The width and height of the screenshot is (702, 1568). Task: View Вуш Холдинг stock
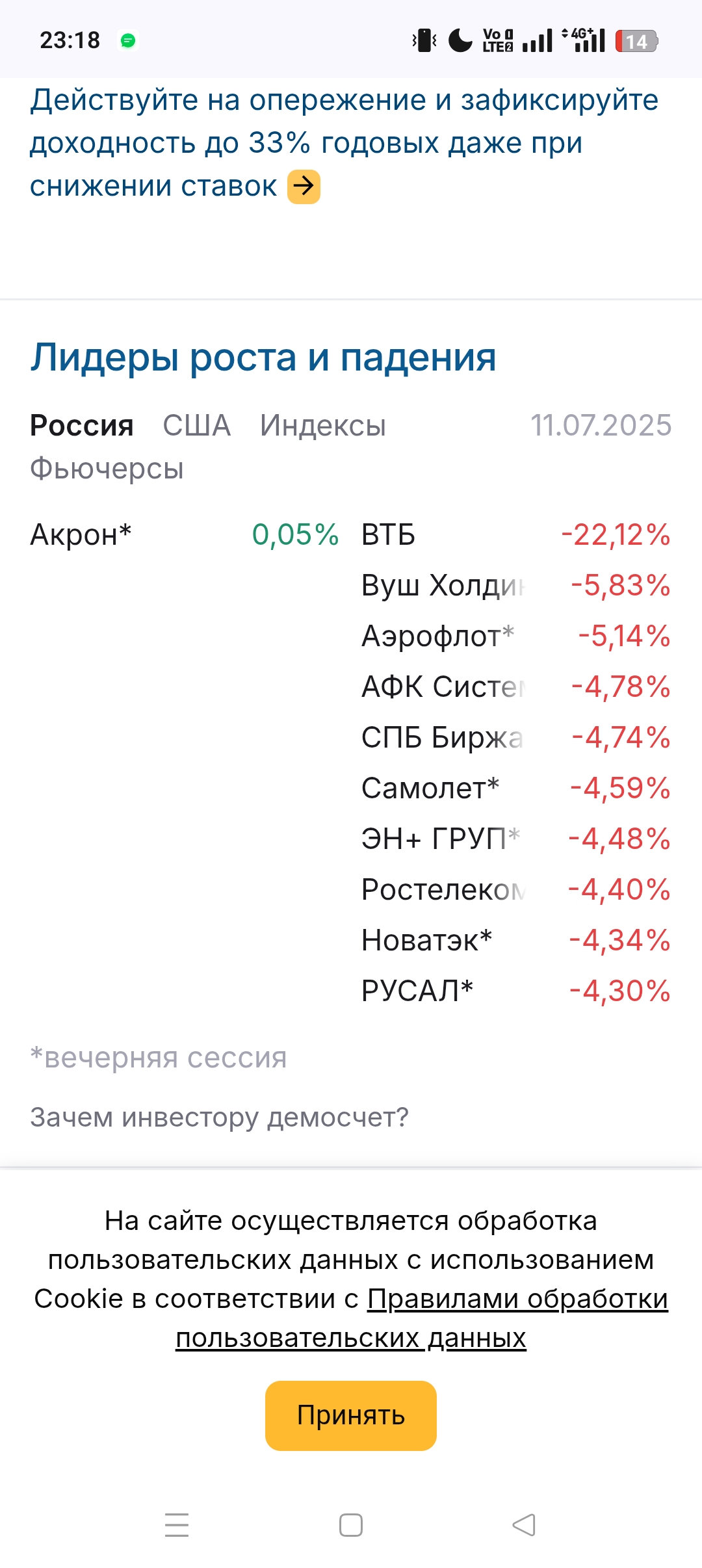[x=442, y=586]
